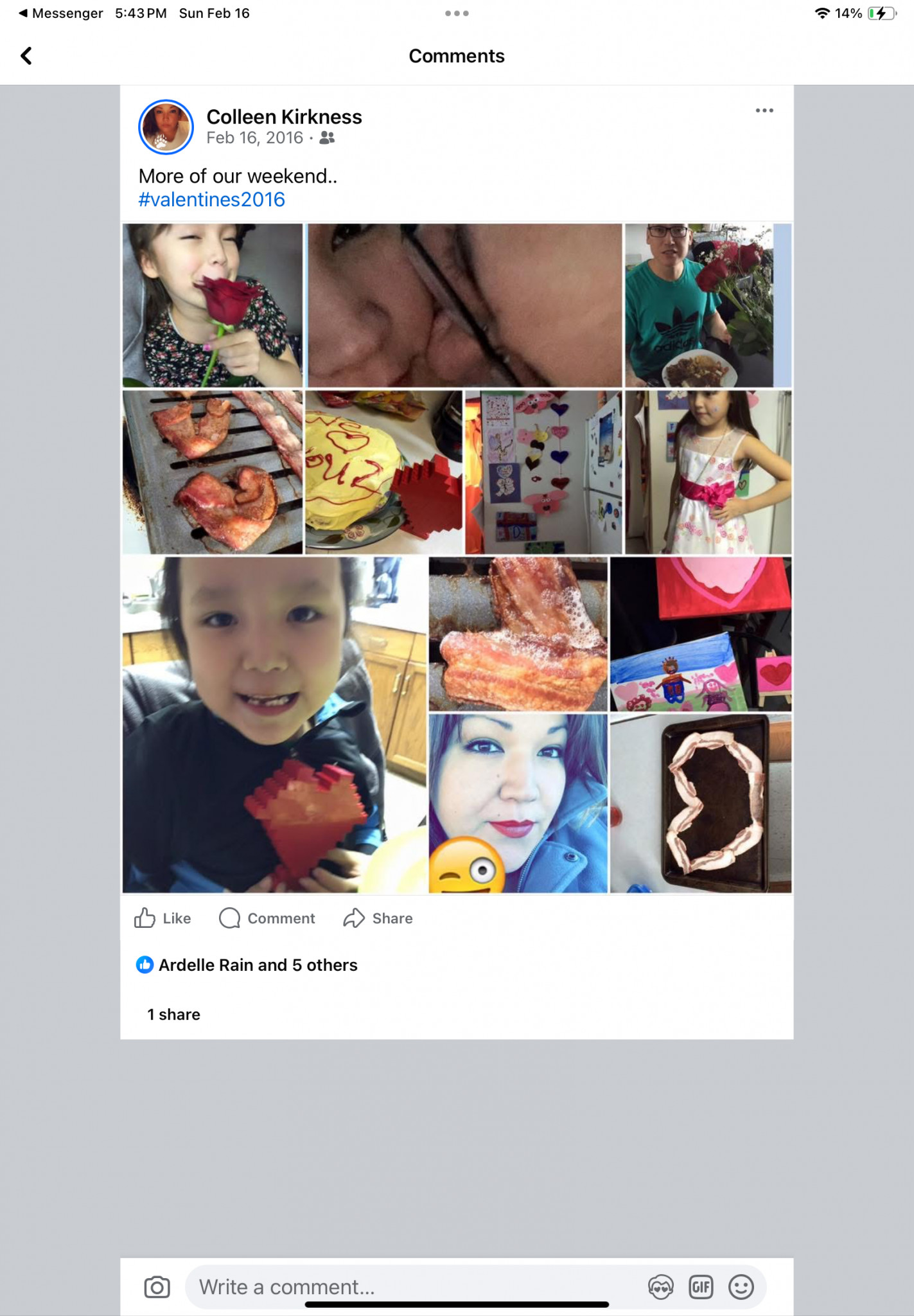Open Colleen Kirkness's profile picture

tap(166, 127)
